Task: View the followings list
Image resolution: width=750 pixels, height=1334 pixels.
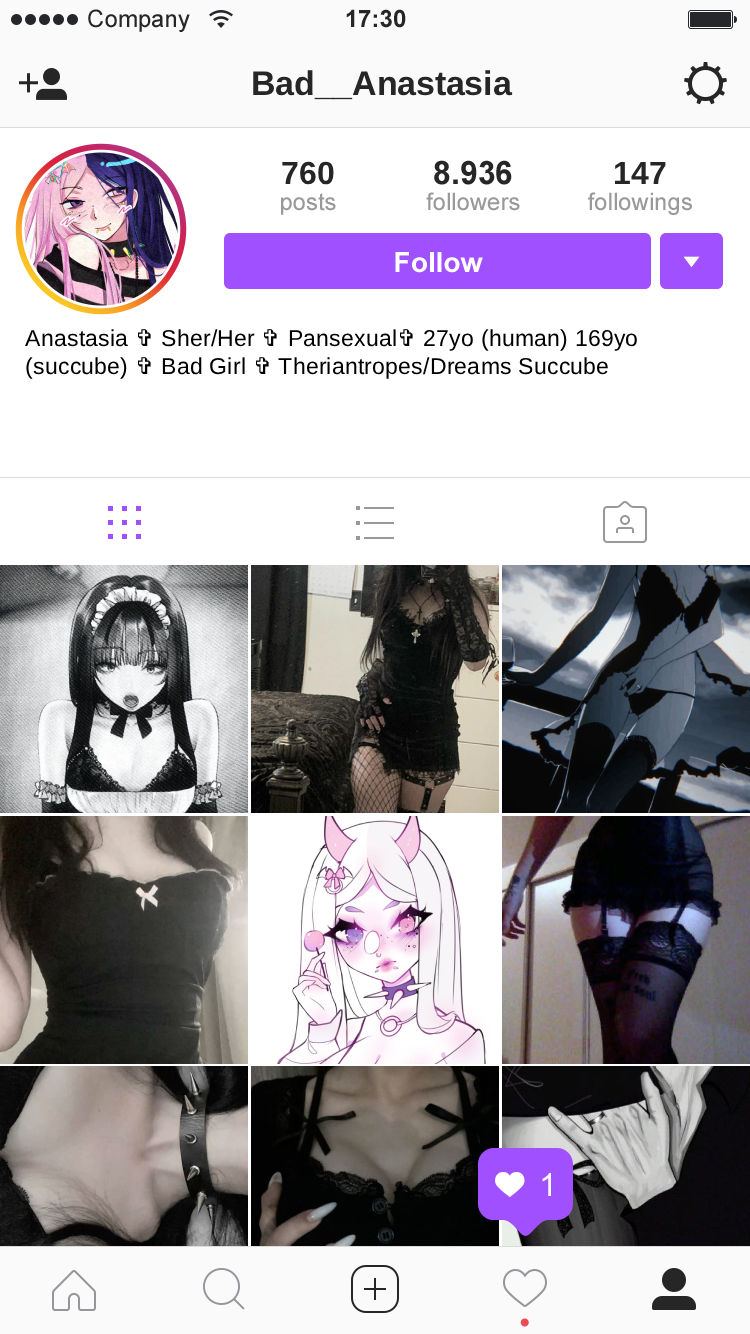Action: click(x=639, y=186)
